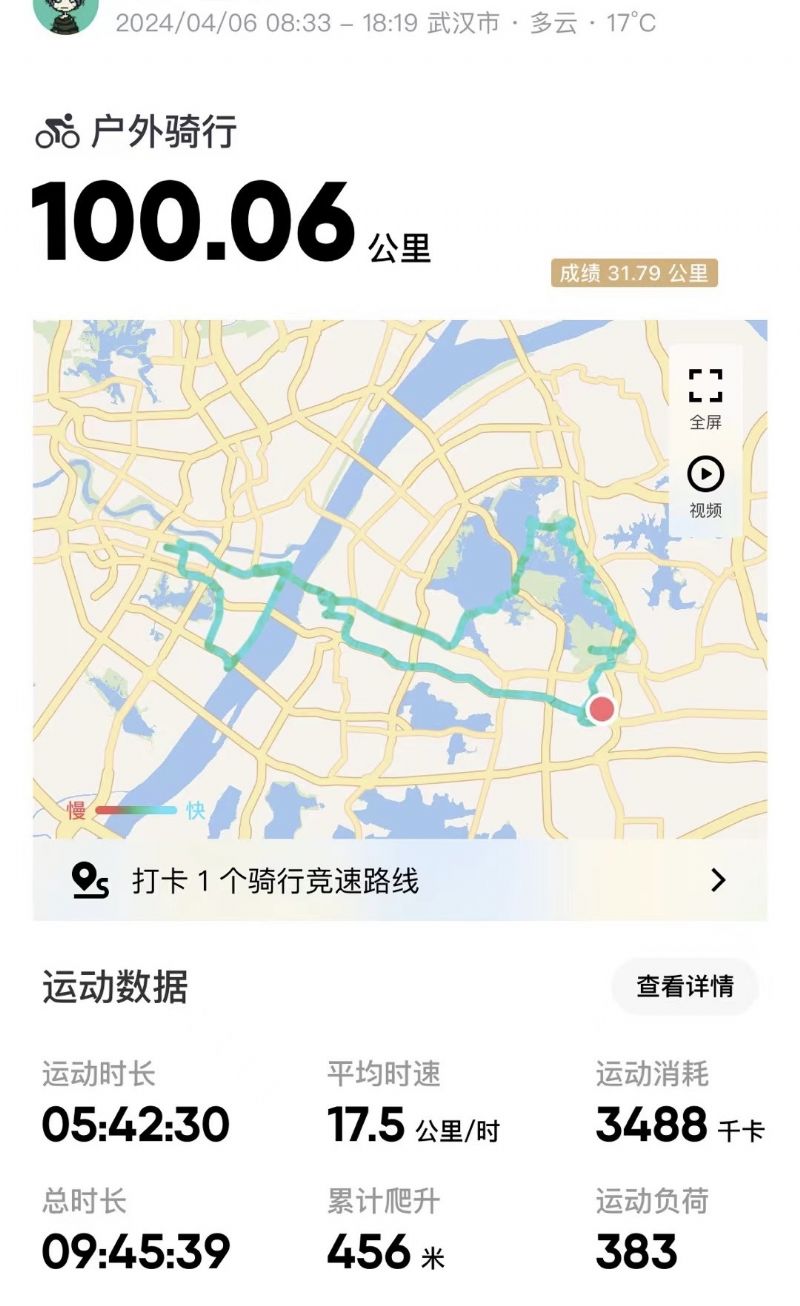
Task: Play the route video (视频)
Action: point(705,487)
